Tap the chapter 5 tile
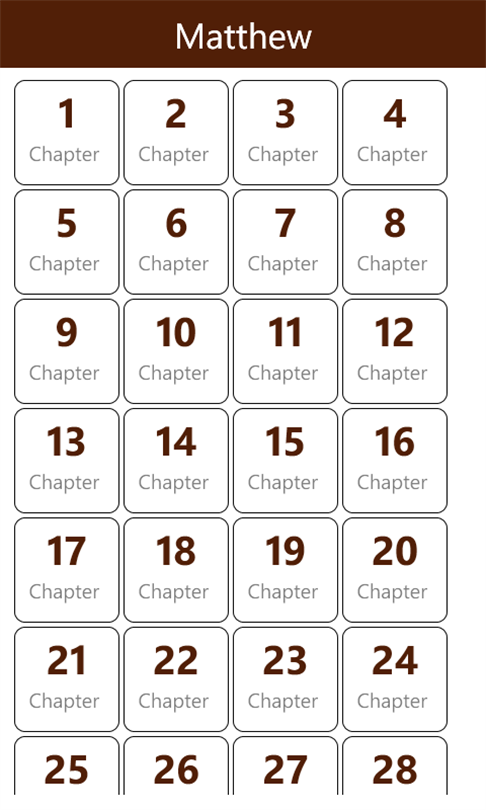This screenshot has height=810, width=486. click(67, 242)
